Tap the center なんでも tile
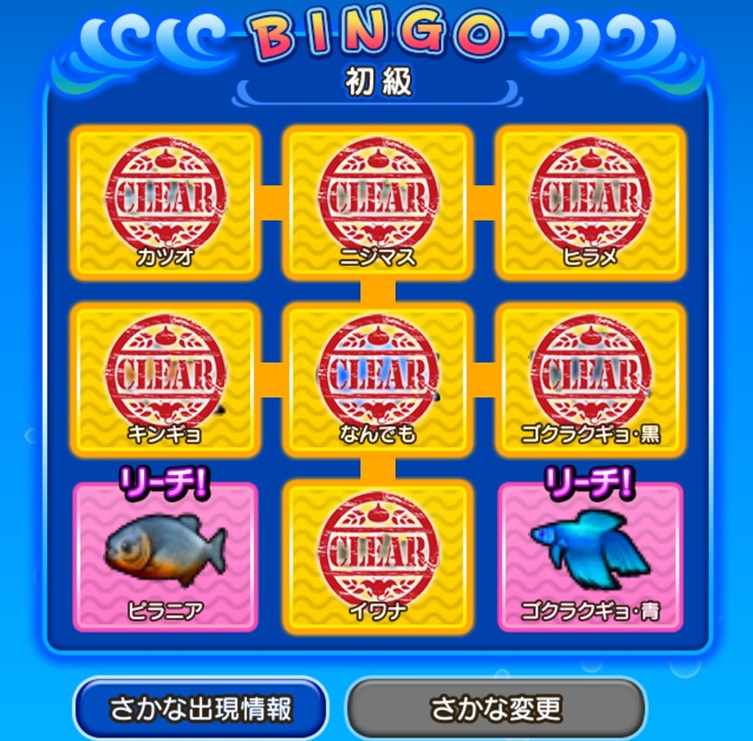This screenshot has height=741, width=753. coord(378,379)
